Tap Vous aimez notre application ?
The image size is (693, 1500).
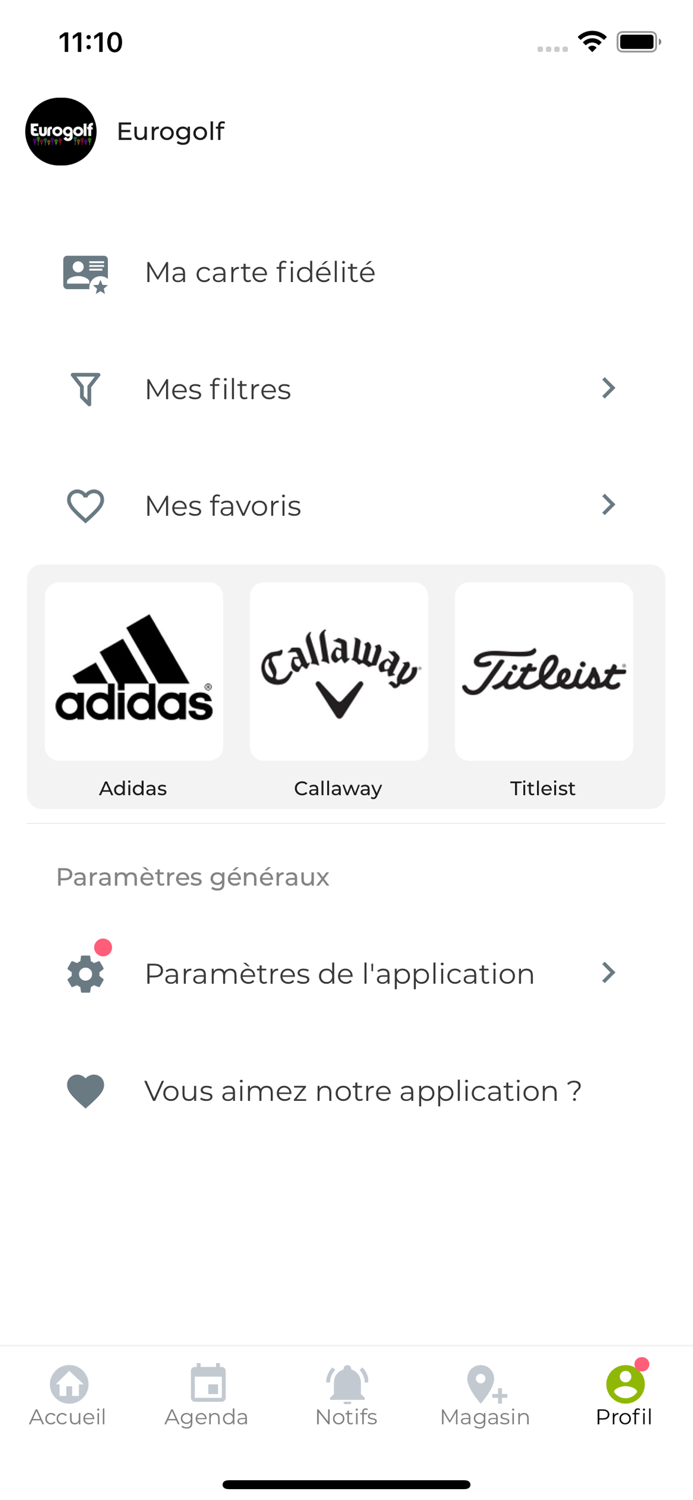[362, 1090]
